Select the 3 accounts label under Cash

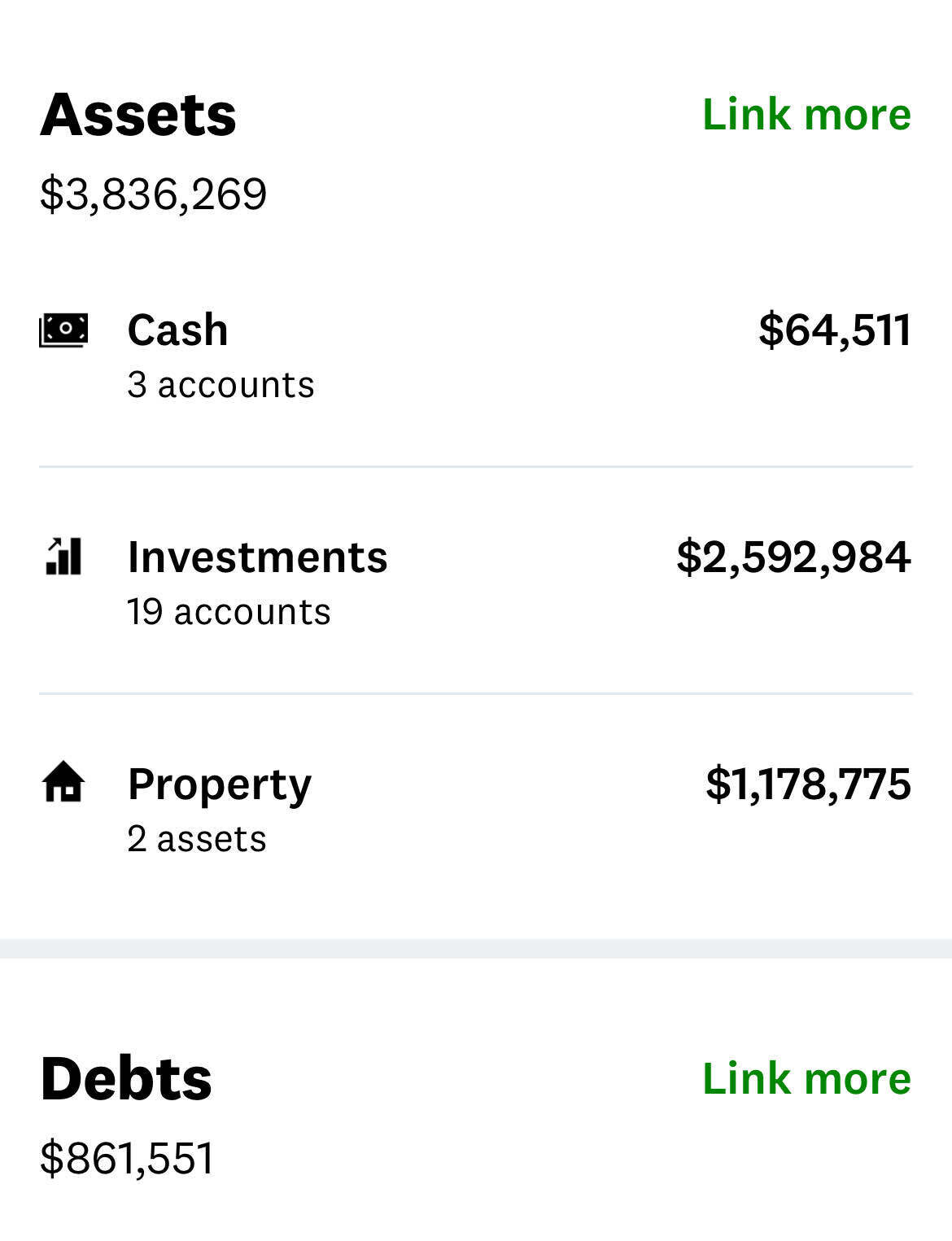click(220, 384)
